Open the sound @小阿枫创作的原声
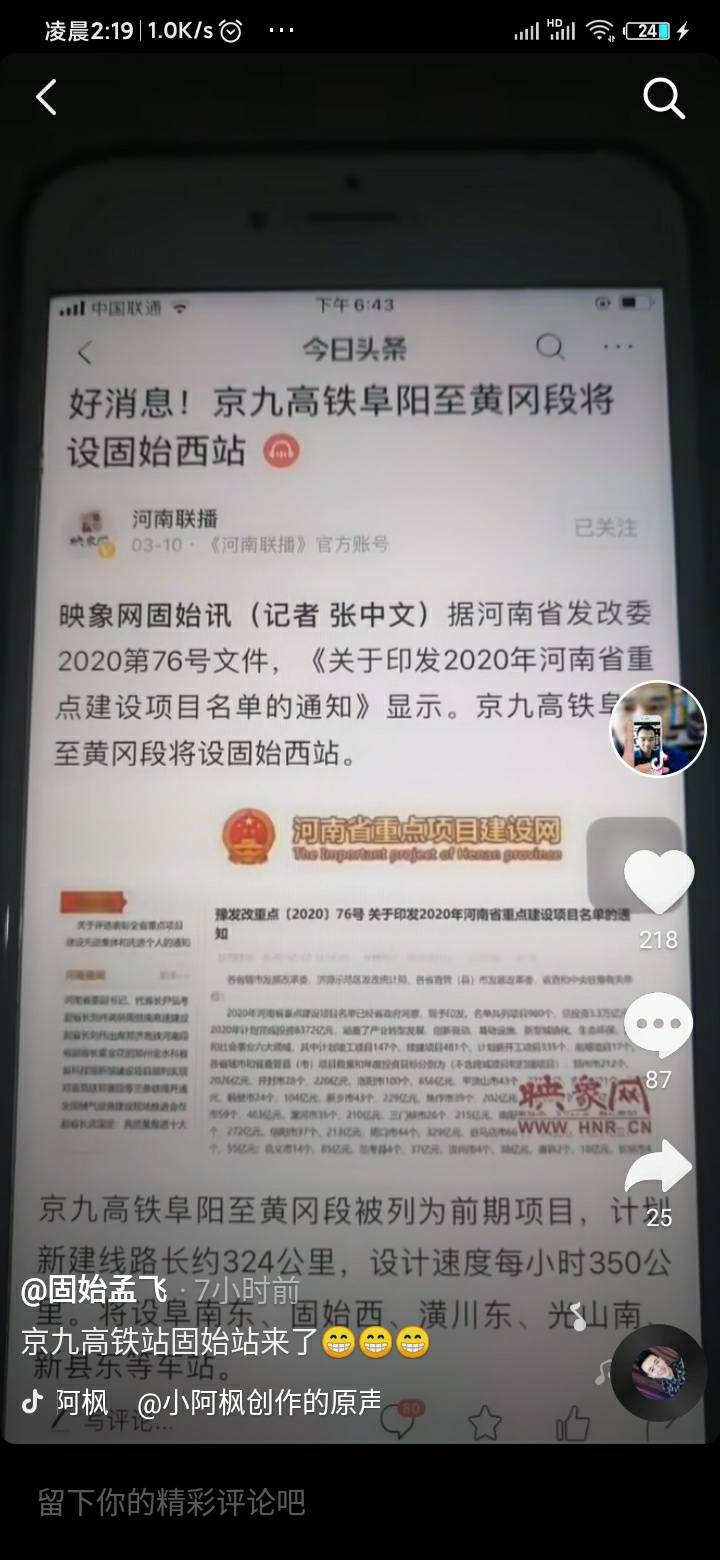This screenshot has height=1560, width=720. click(258, 1401)
